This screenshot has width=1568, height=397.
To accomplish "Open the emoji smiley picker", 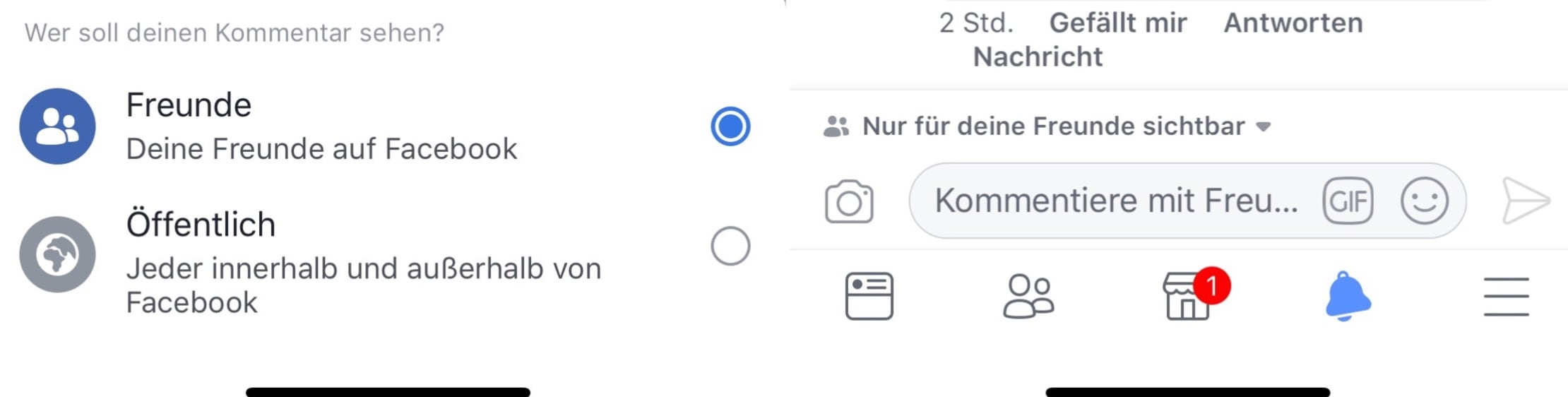I will tap(1424, 201).
